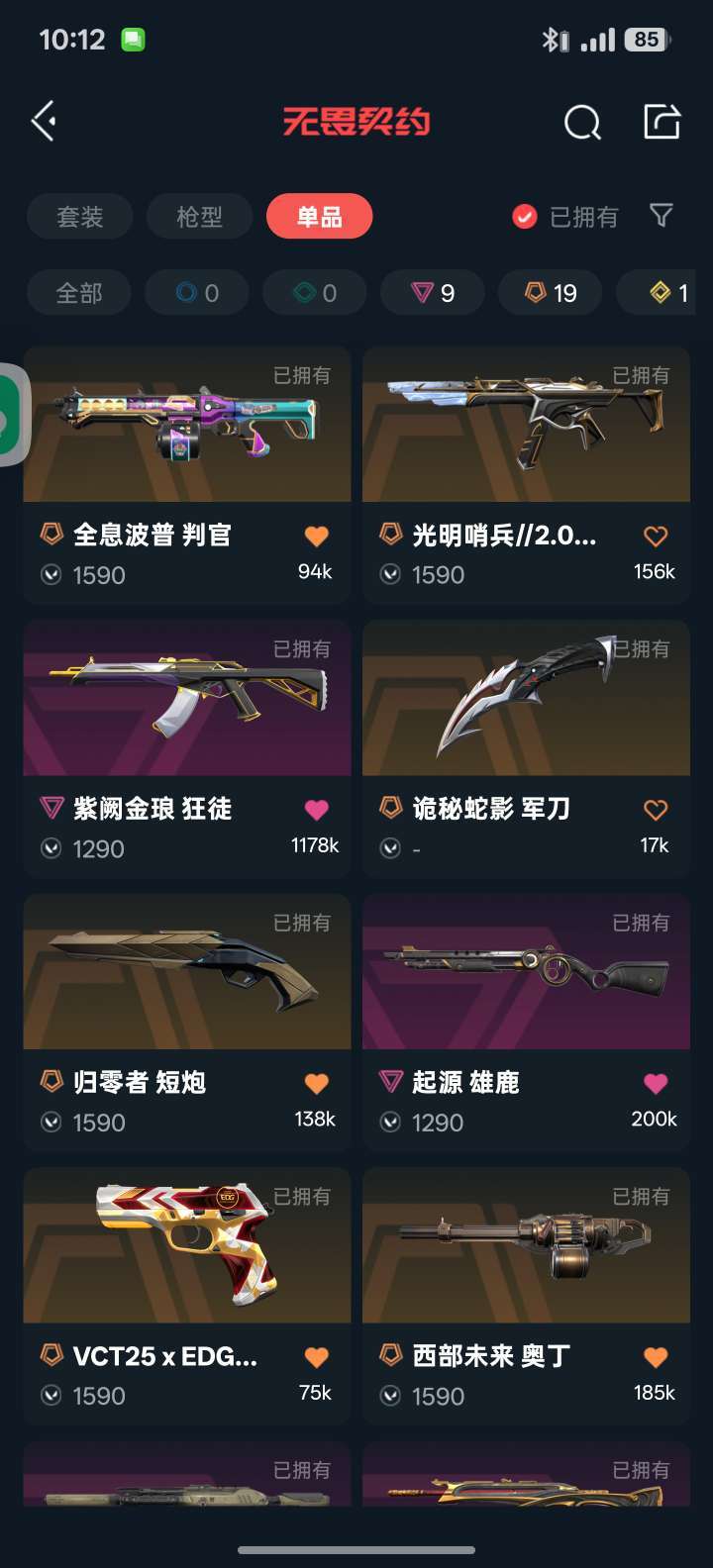The width and height of the screenshot is (713, 1568).
Task: Open the 紫阙金琅 狂徒 skin card
Action: (187, 748)
